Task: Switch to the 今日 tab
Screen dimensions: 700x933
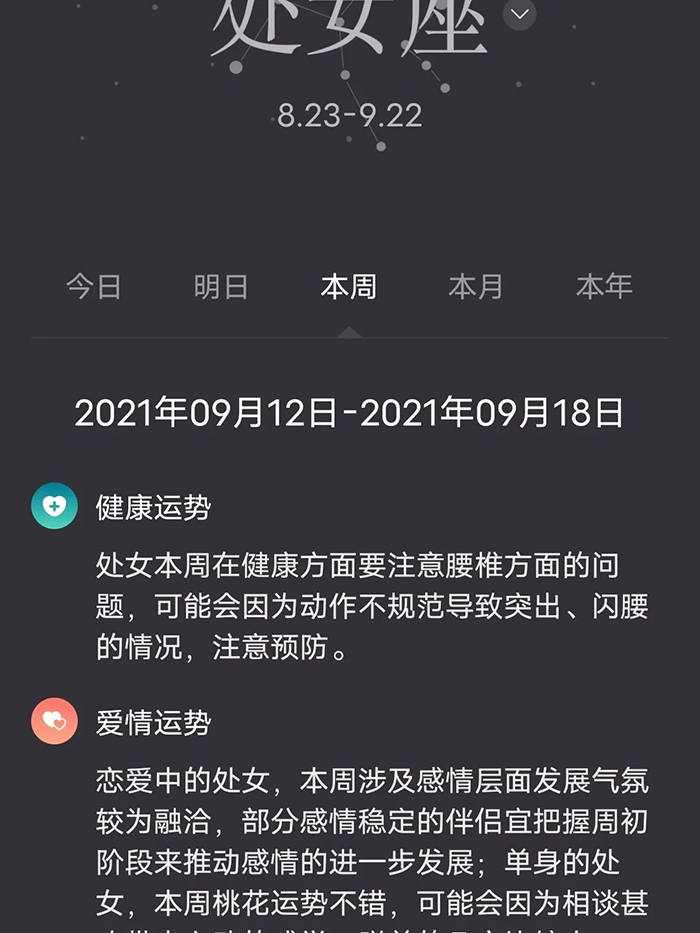Action: 94,287
